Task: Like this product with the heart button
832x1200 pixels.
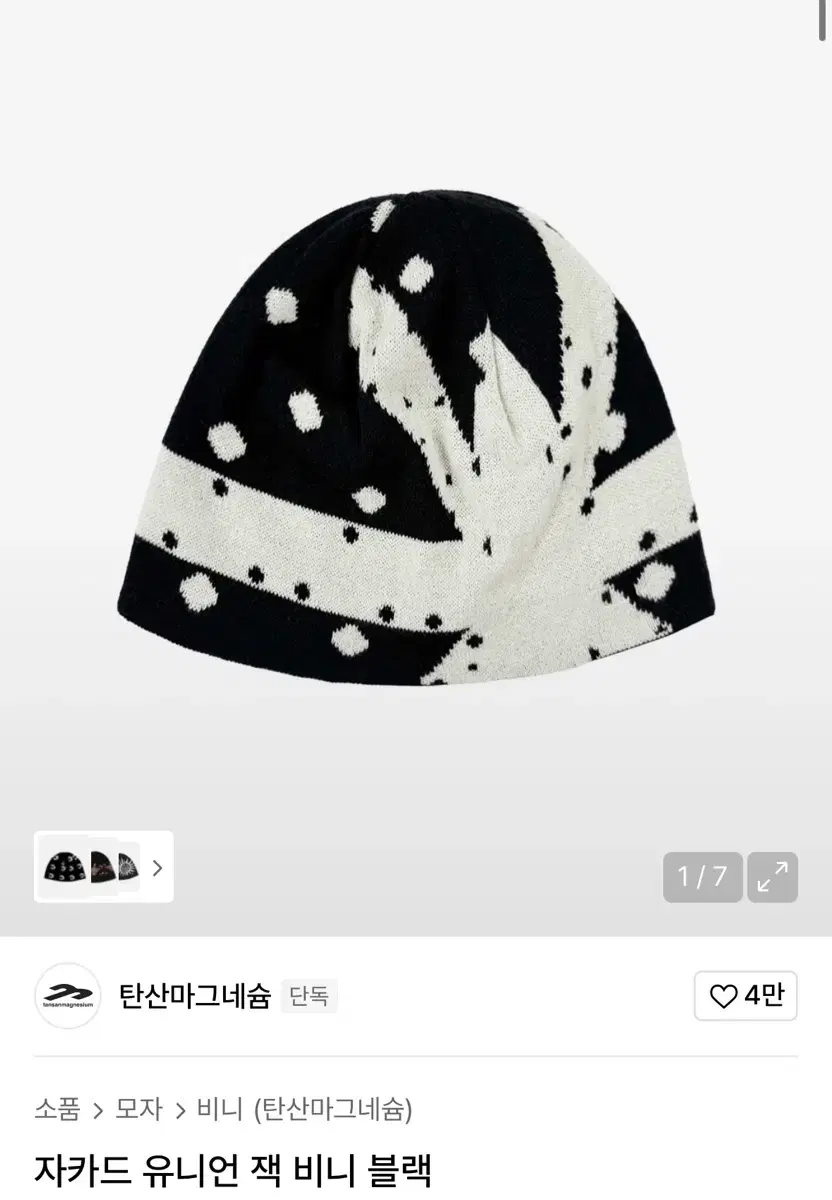Action: pyautogui.click(x=745, y=996)
